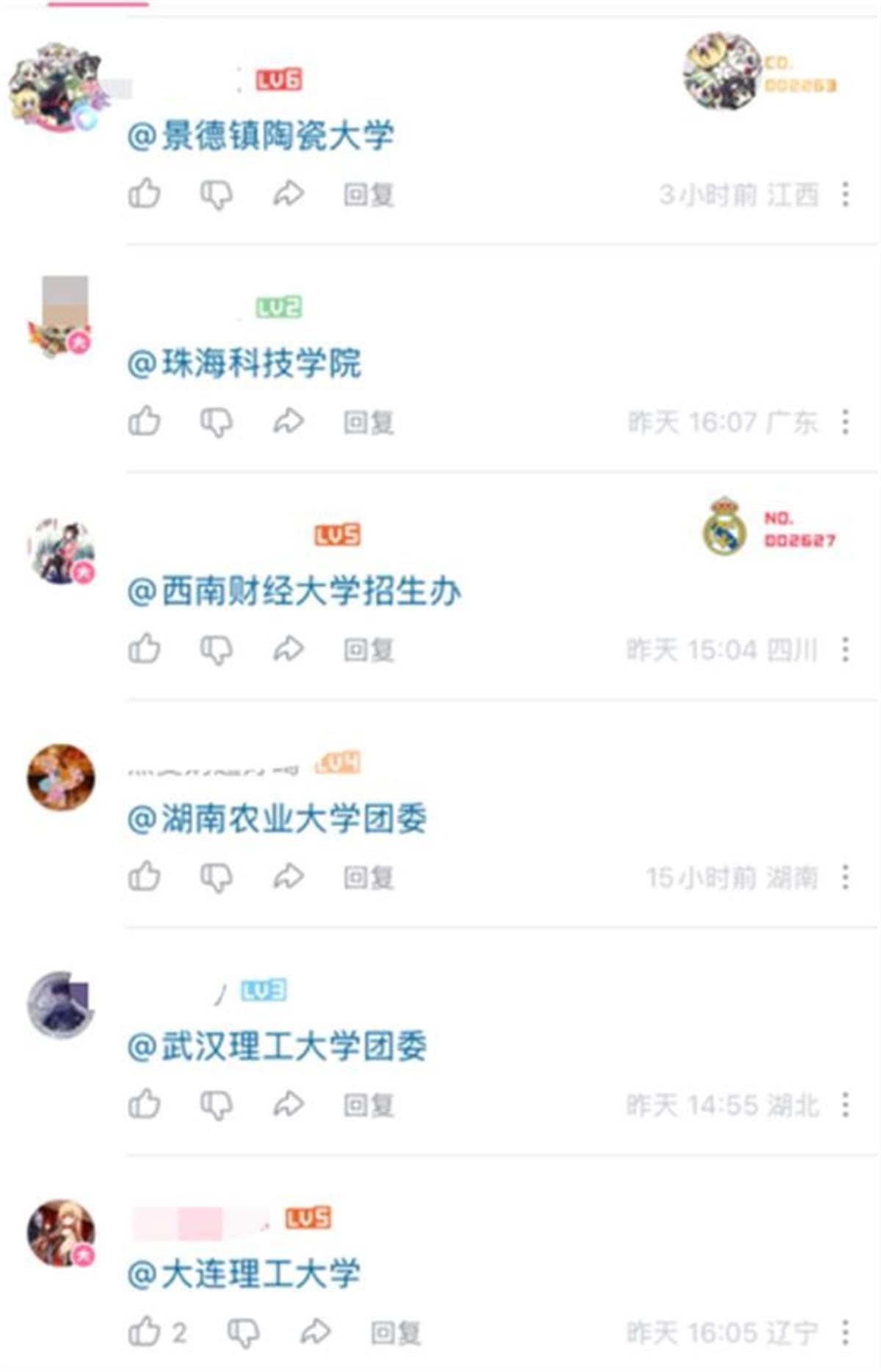Screen dimensions: 881x1372
Task: Open the @景德镇陶瓷大学 mention link
Action: [x=261, y=136]
